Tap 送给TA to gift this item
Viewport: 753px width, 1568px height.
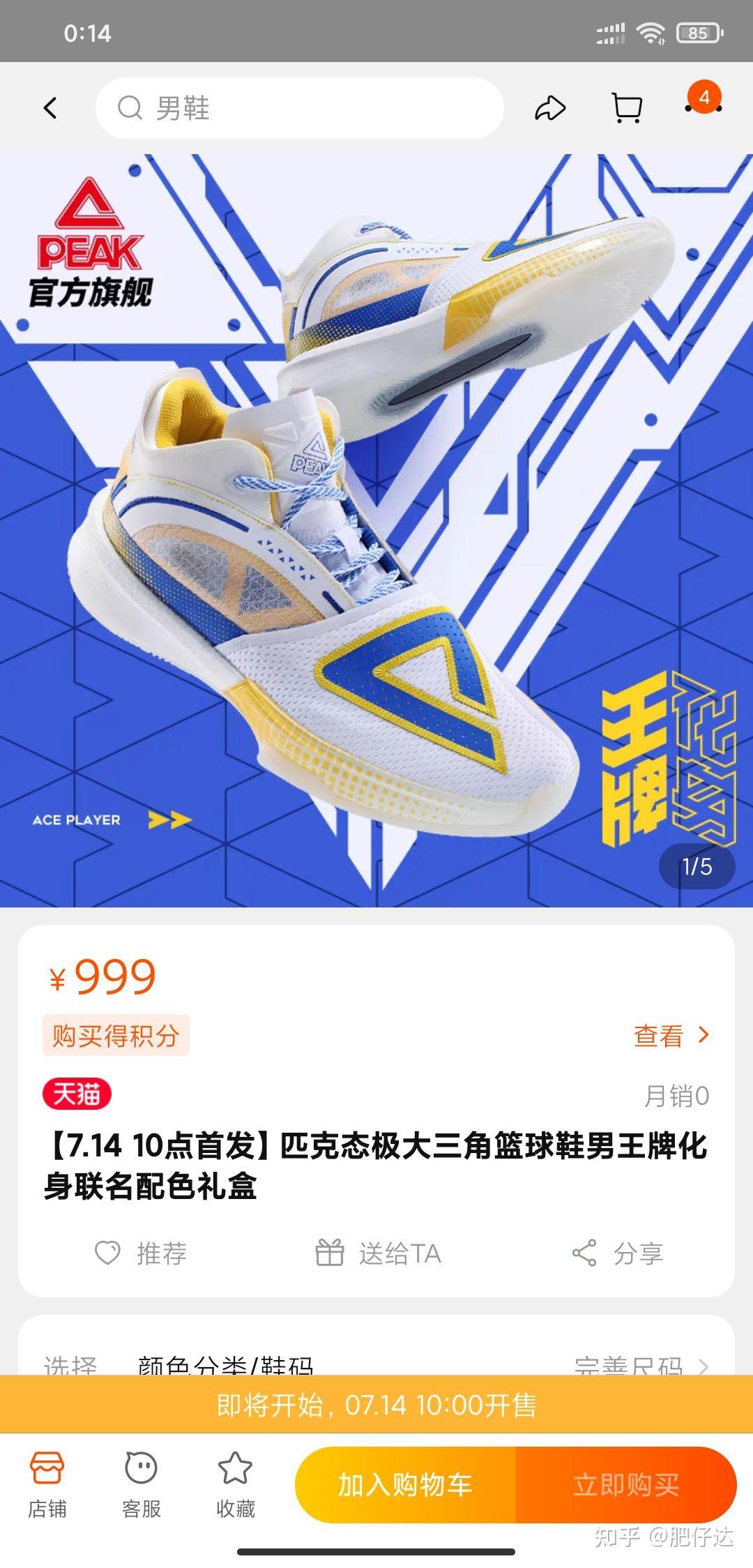point(379,1253)
